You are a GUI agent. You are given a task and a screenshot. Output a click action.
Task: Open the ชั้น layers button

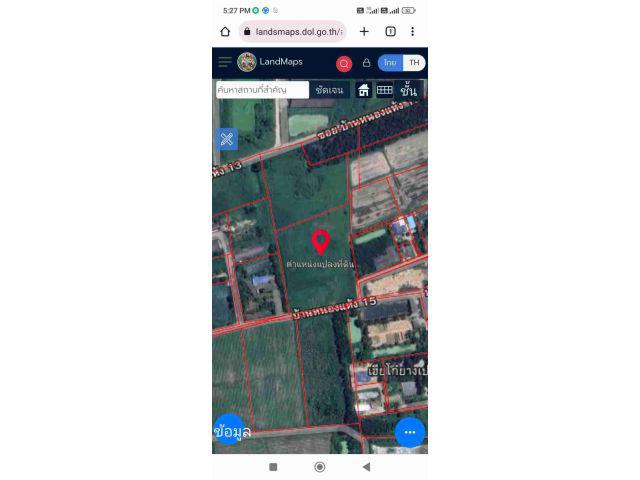(x=408, y=90)
